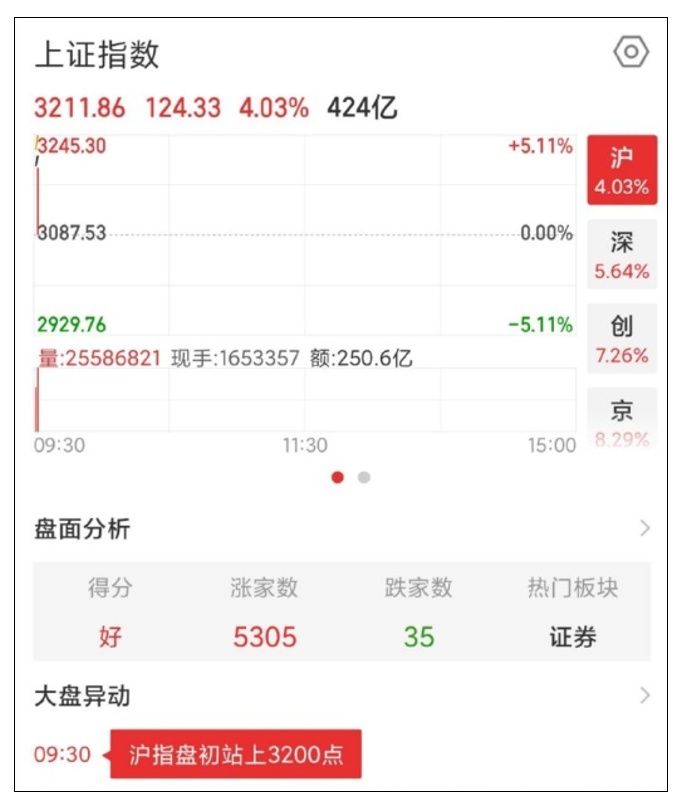Open the hexagon settings icon
The width and height of the screenshot is (674, 800).
click(631, 52)
